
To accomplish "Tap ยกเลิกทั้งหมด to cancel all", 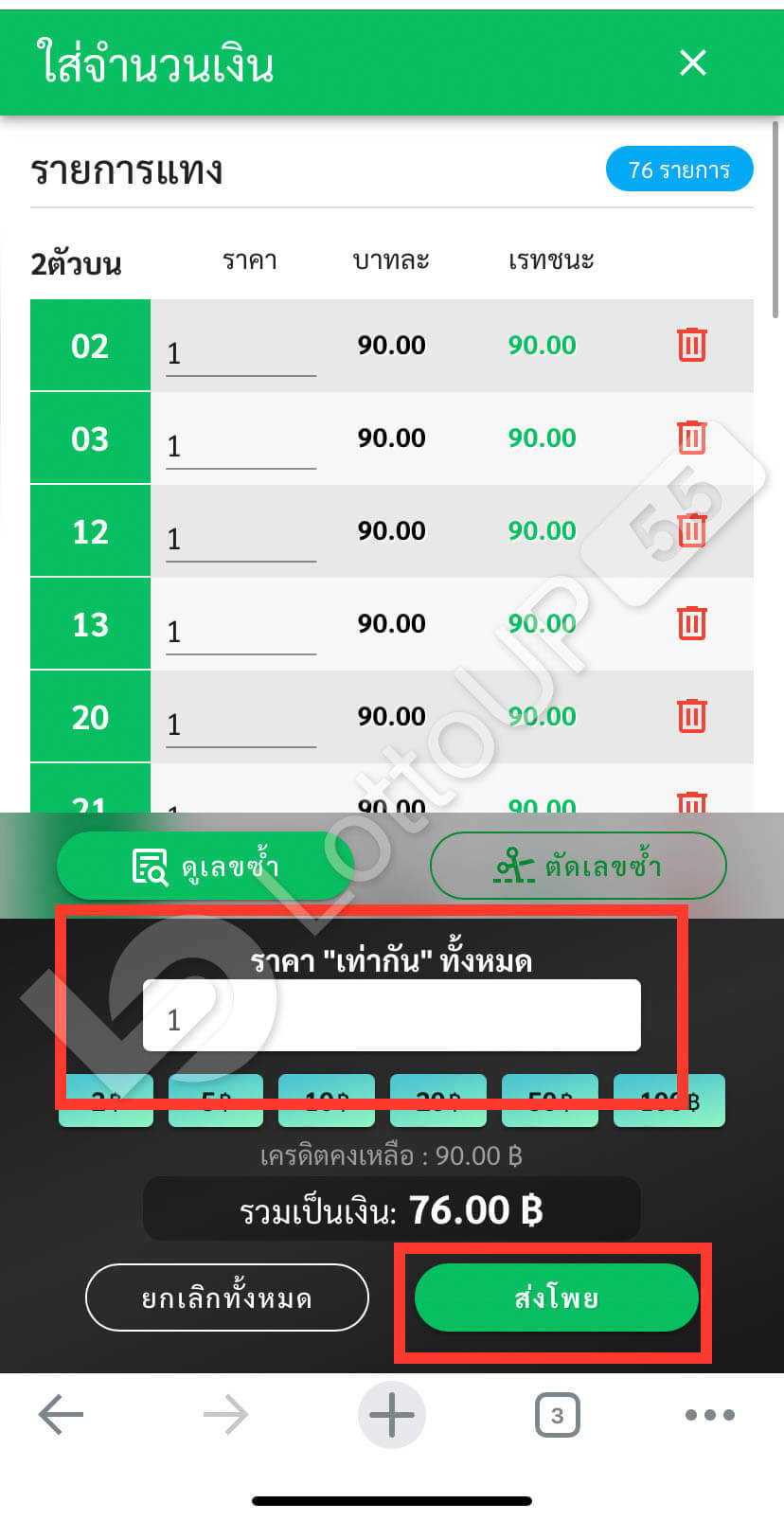I will click(x=226, y=1297).
